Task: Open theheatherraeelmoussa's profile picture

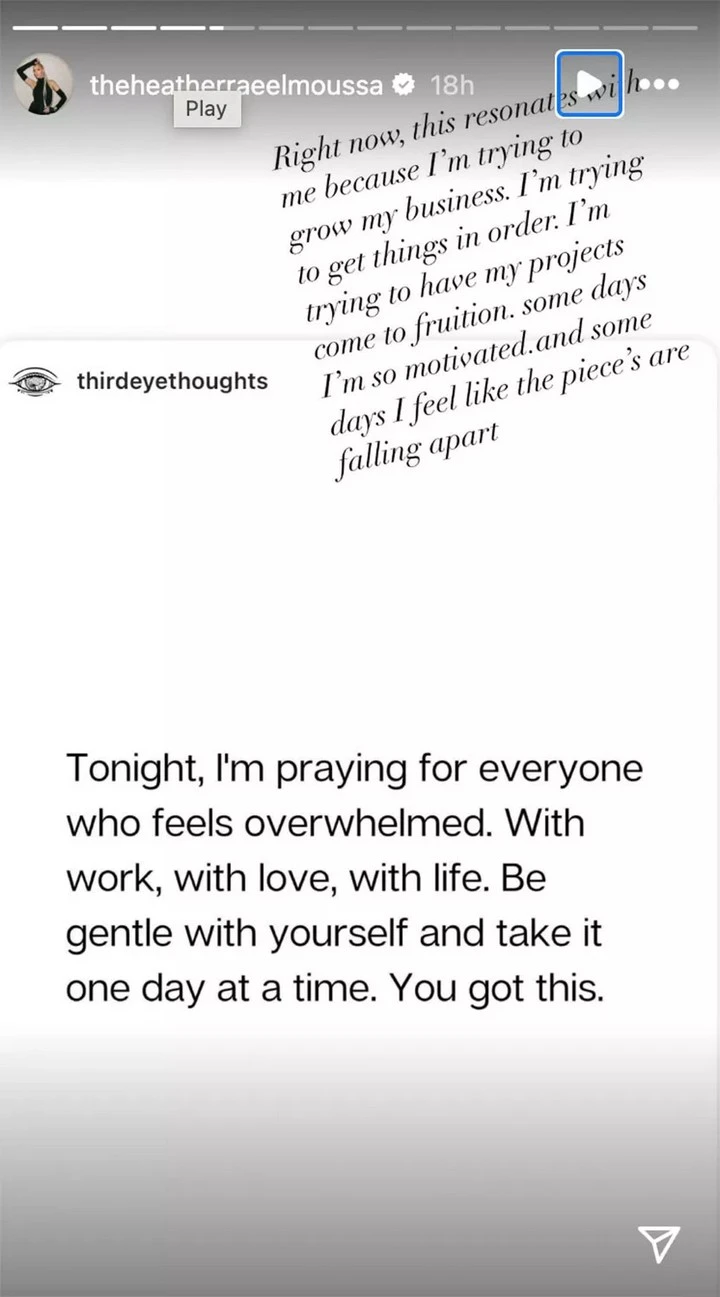Action: [x=43, y=85]
